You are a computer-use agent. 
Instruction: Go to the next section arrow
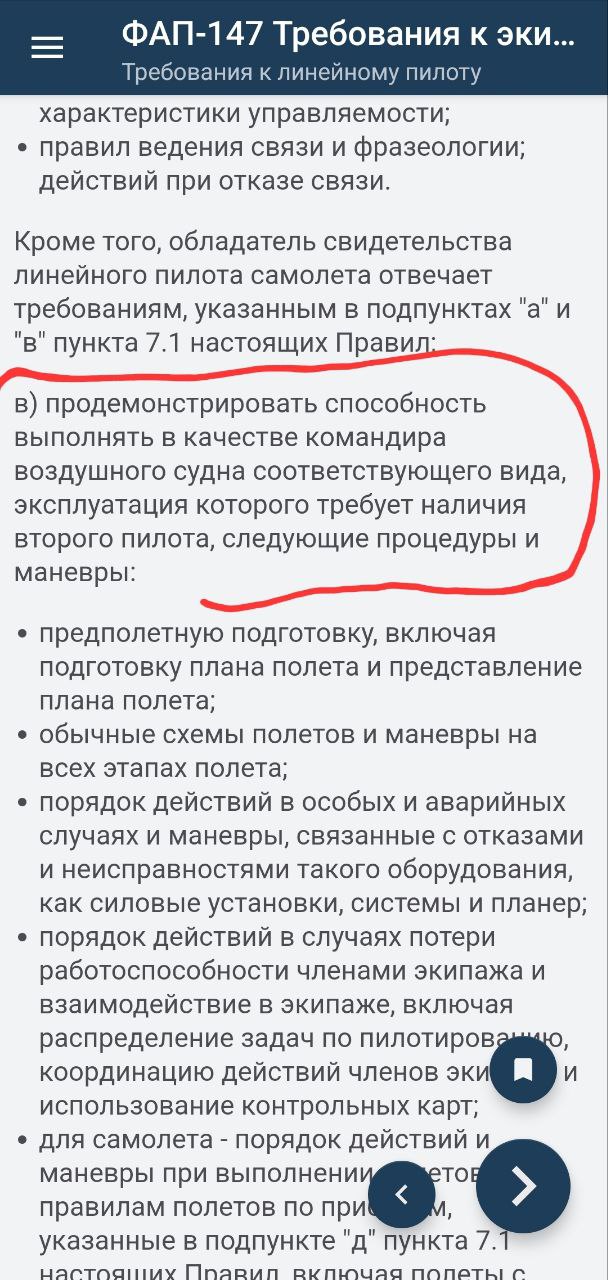523,1186
